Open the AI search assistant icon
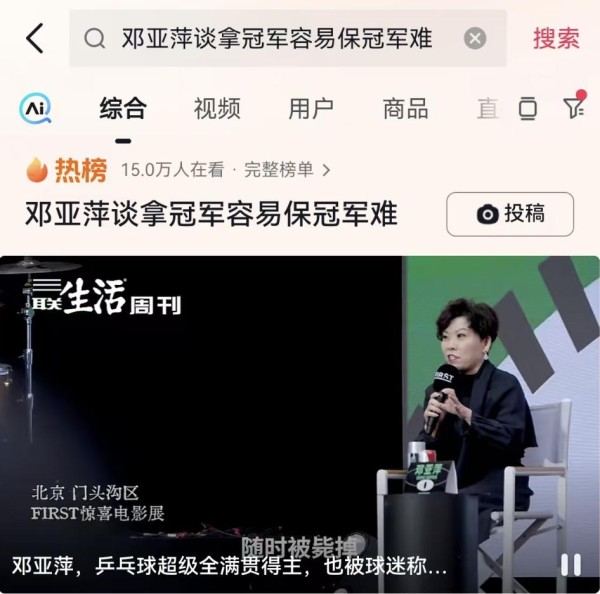The height and width of the screenshot is (594, 600). click(35, 108)
